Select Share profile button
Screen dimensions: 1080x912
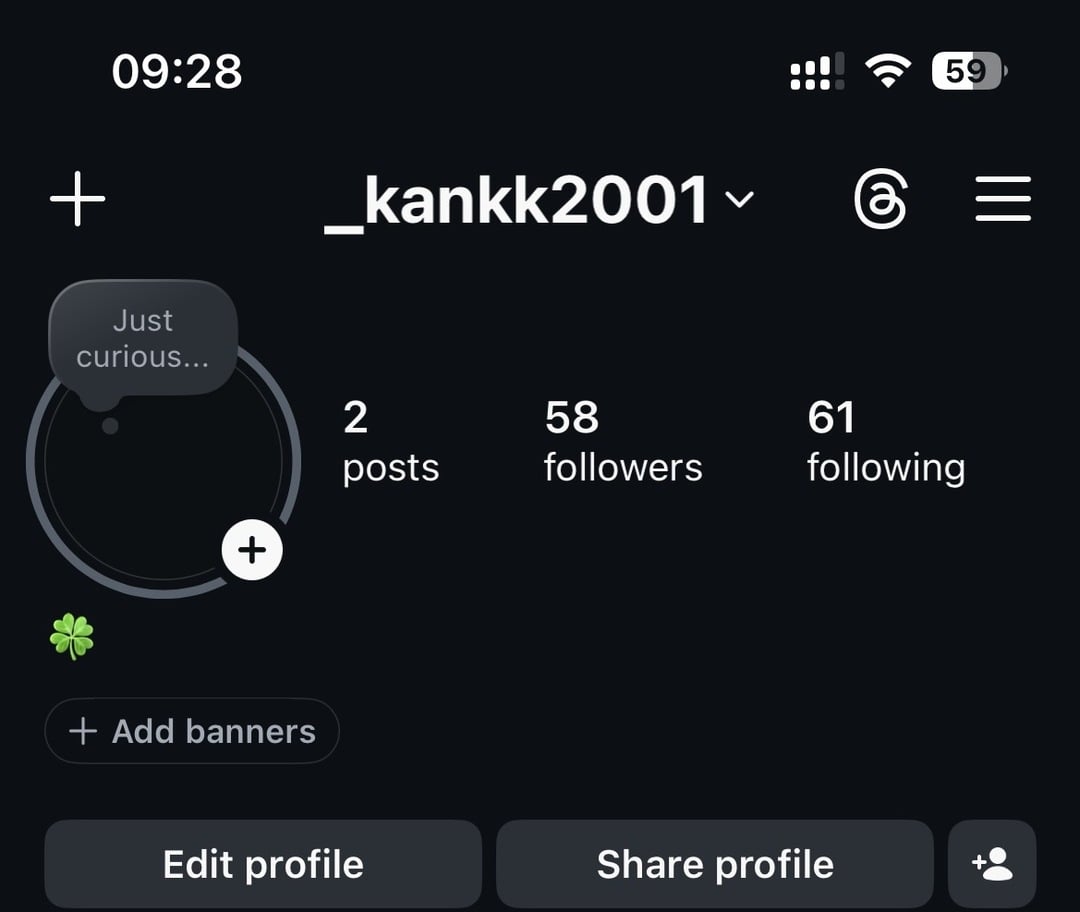pyautogui.click(x=715, y=864)
